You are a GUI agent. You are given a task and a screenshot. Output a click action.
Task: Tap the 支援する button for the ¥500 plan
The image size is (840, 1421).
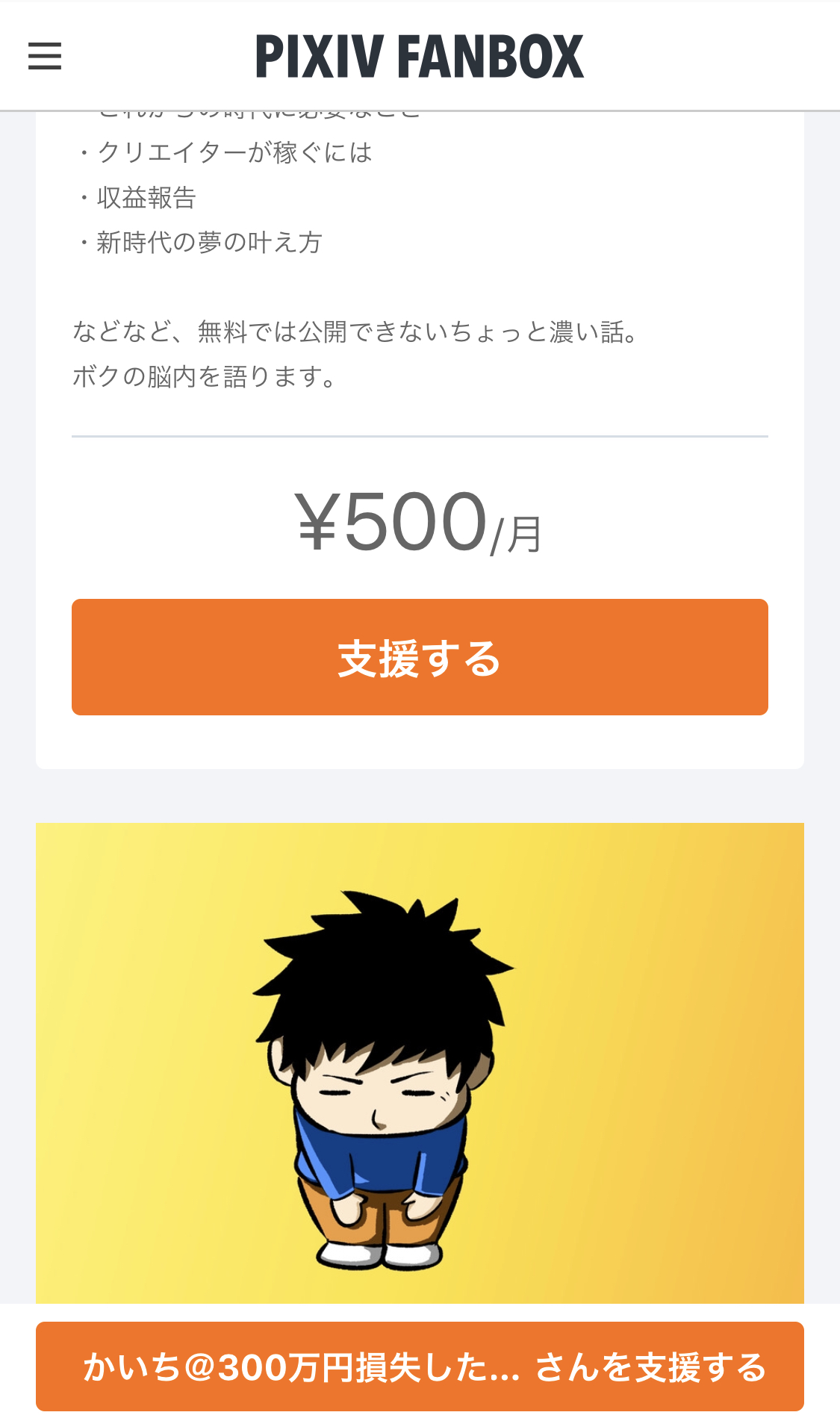[420, 657]
